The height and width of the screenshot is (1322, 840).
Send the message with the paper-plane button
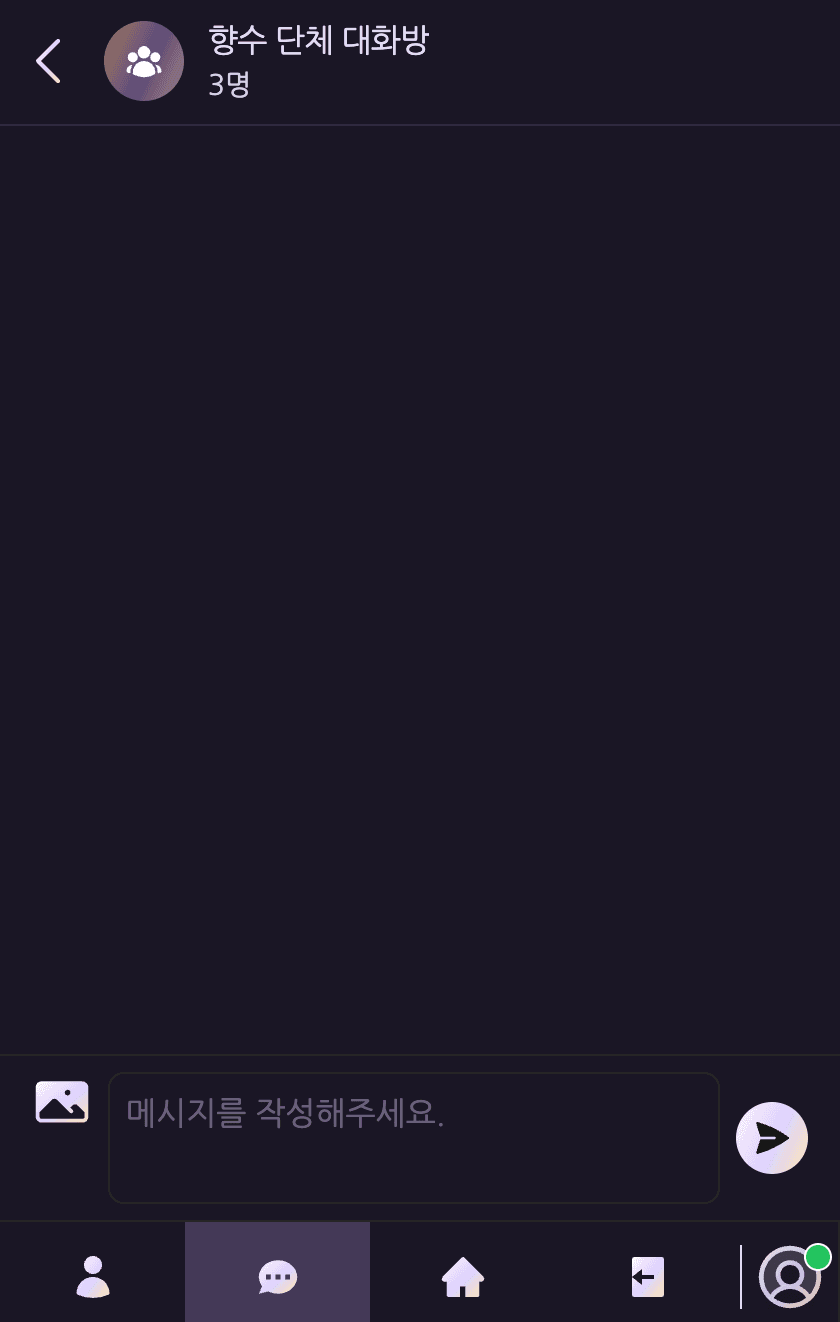(771, 1138)
